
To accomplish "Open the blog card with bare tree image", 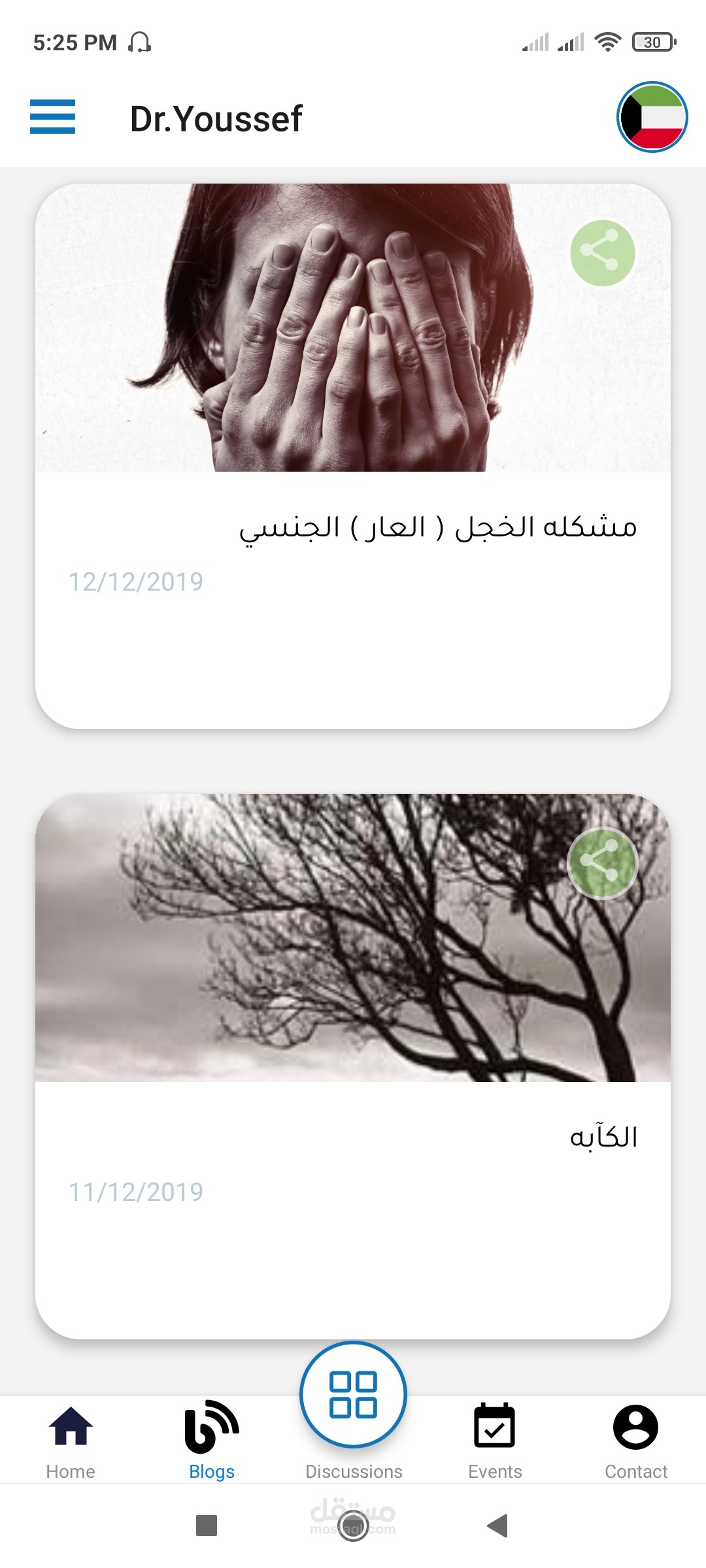I will (x=353, y=1066).
